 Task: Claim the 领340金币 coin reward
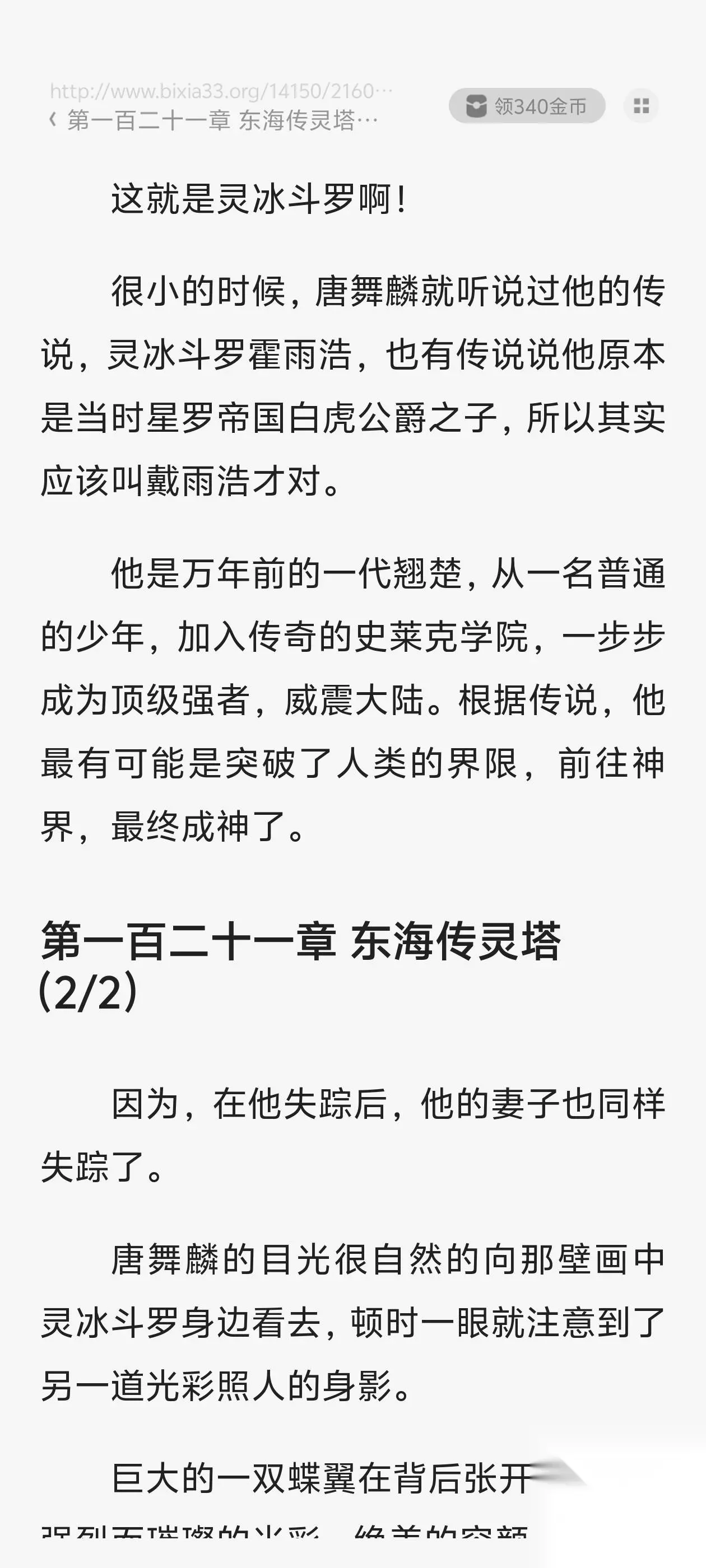[x=527, y=106]
